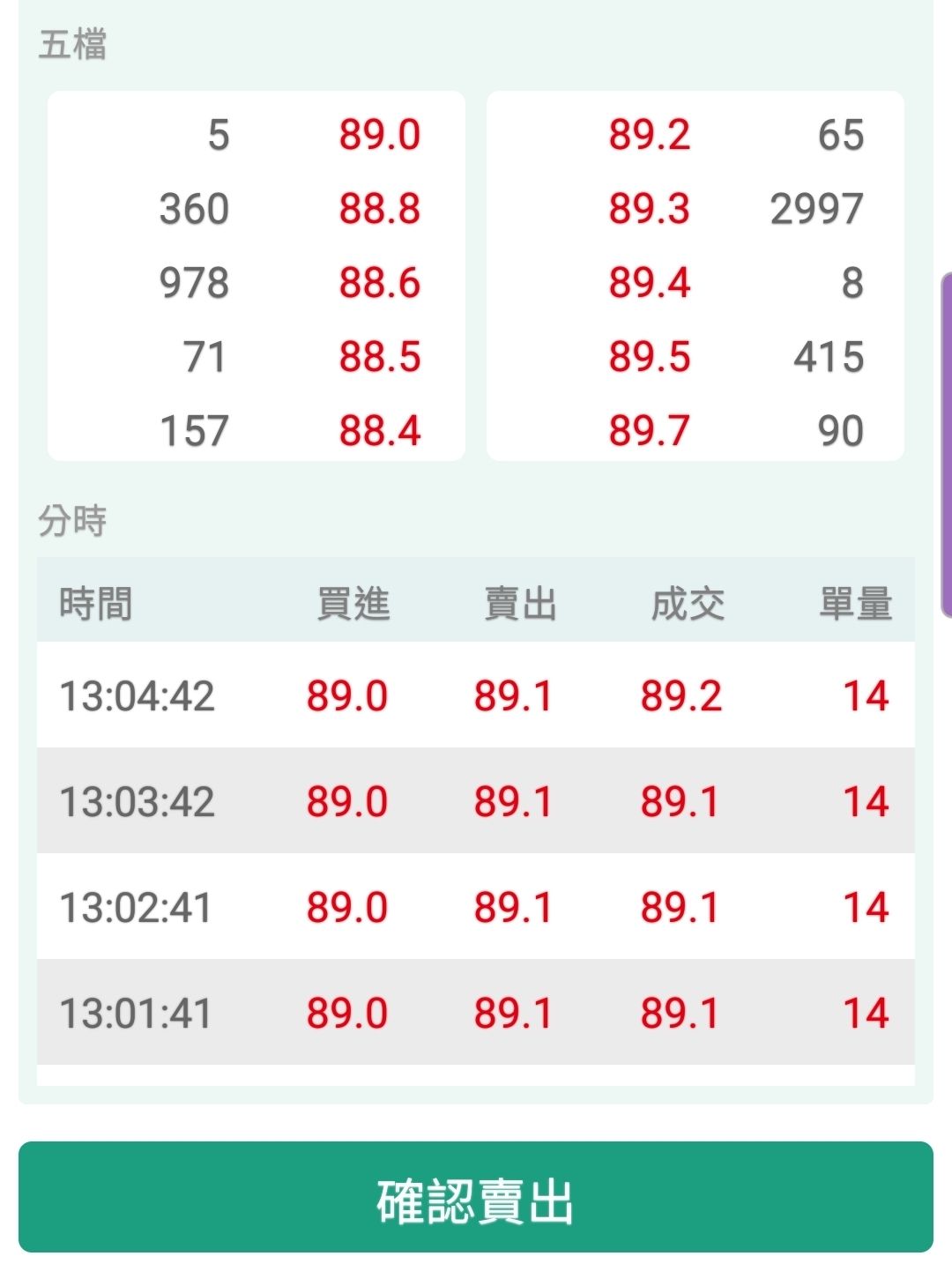This screenshot has width=952, height=1271.
Task: Select the 89.0 bid price in 五檔
Action: click(x=380, y=135)
